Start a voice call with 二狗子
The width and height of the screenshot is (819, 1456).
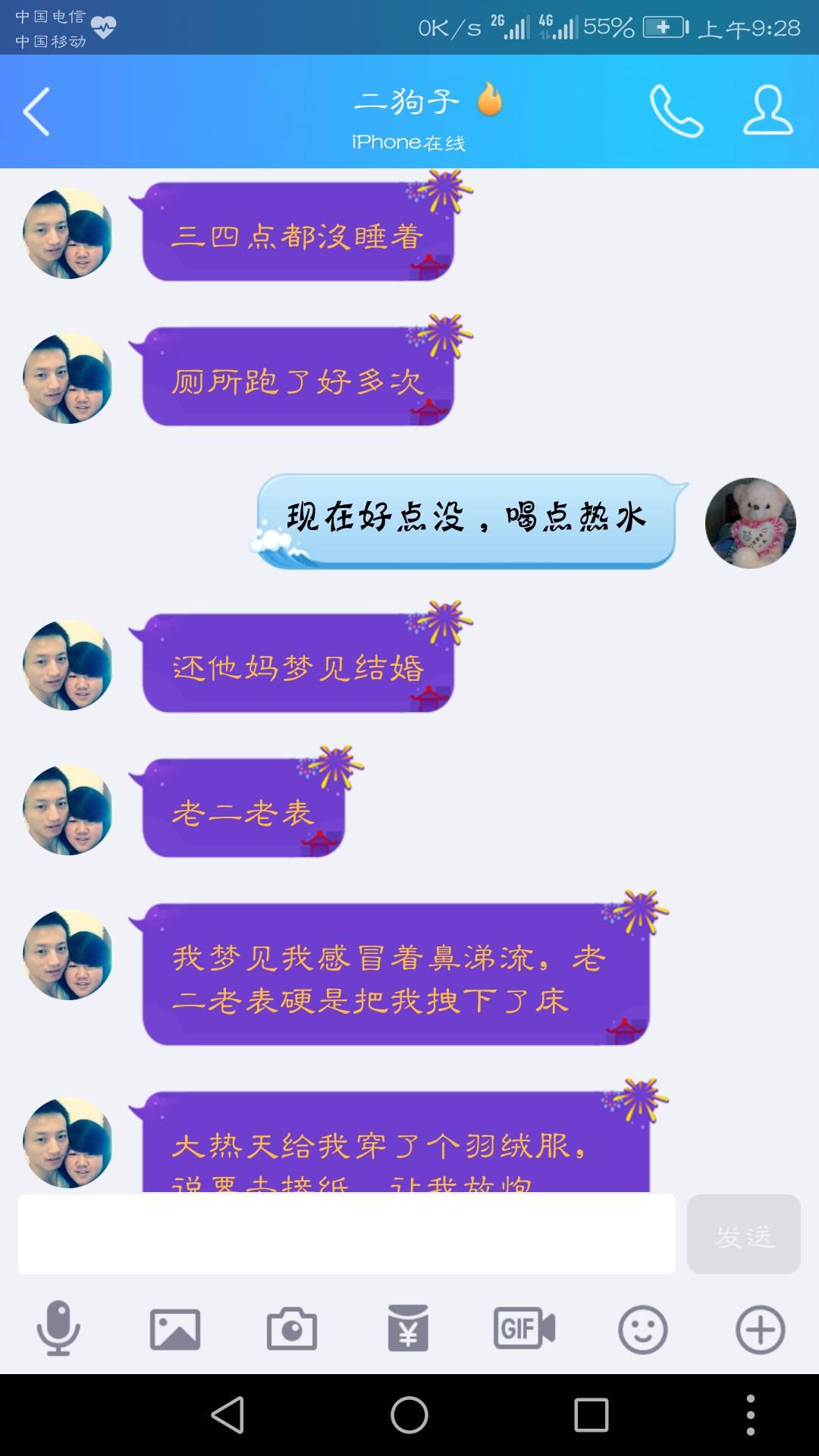tap(676, 111)
